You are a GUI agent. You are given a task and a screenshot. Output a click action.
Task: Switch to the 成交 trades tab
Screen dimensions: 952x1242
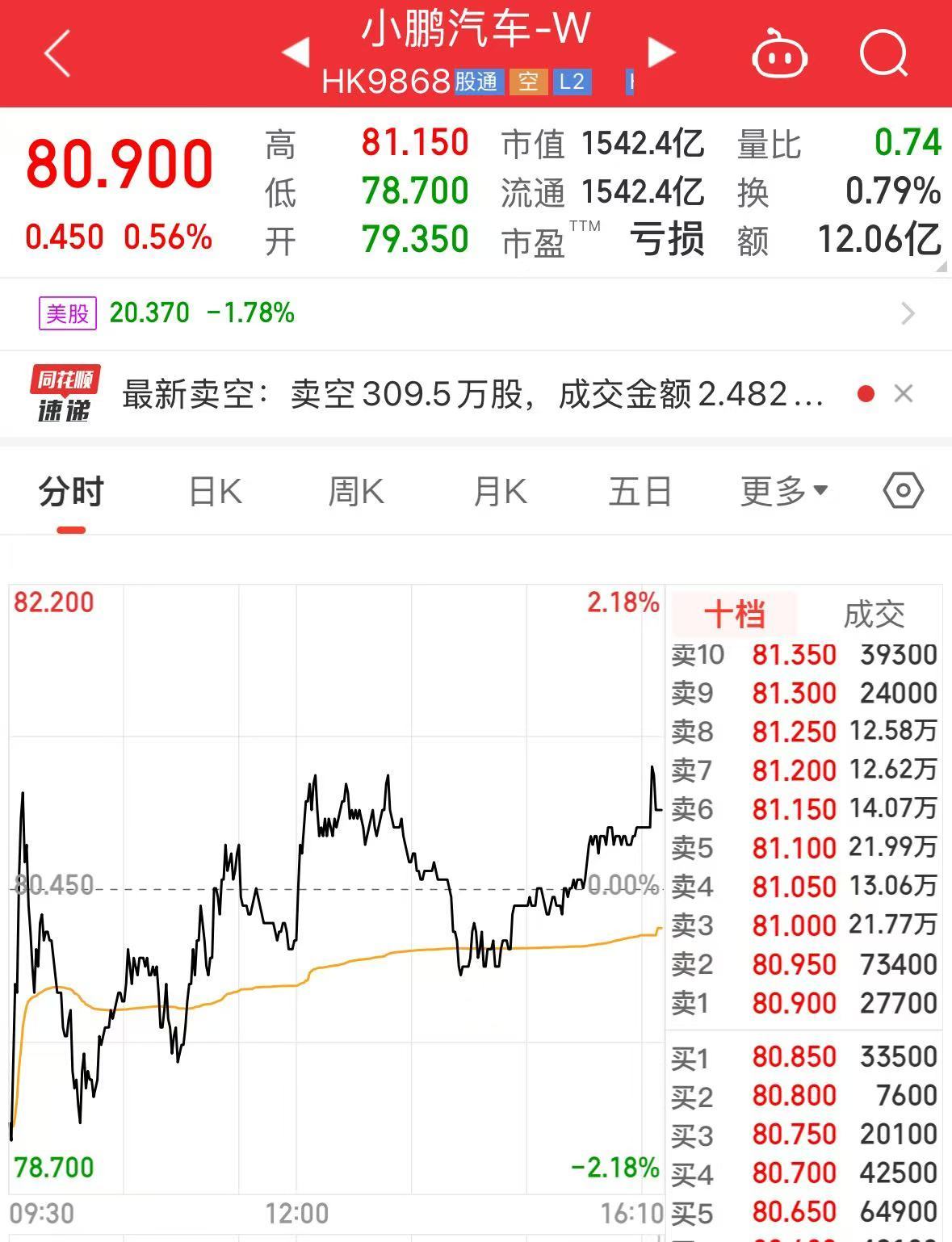[874, 615]
